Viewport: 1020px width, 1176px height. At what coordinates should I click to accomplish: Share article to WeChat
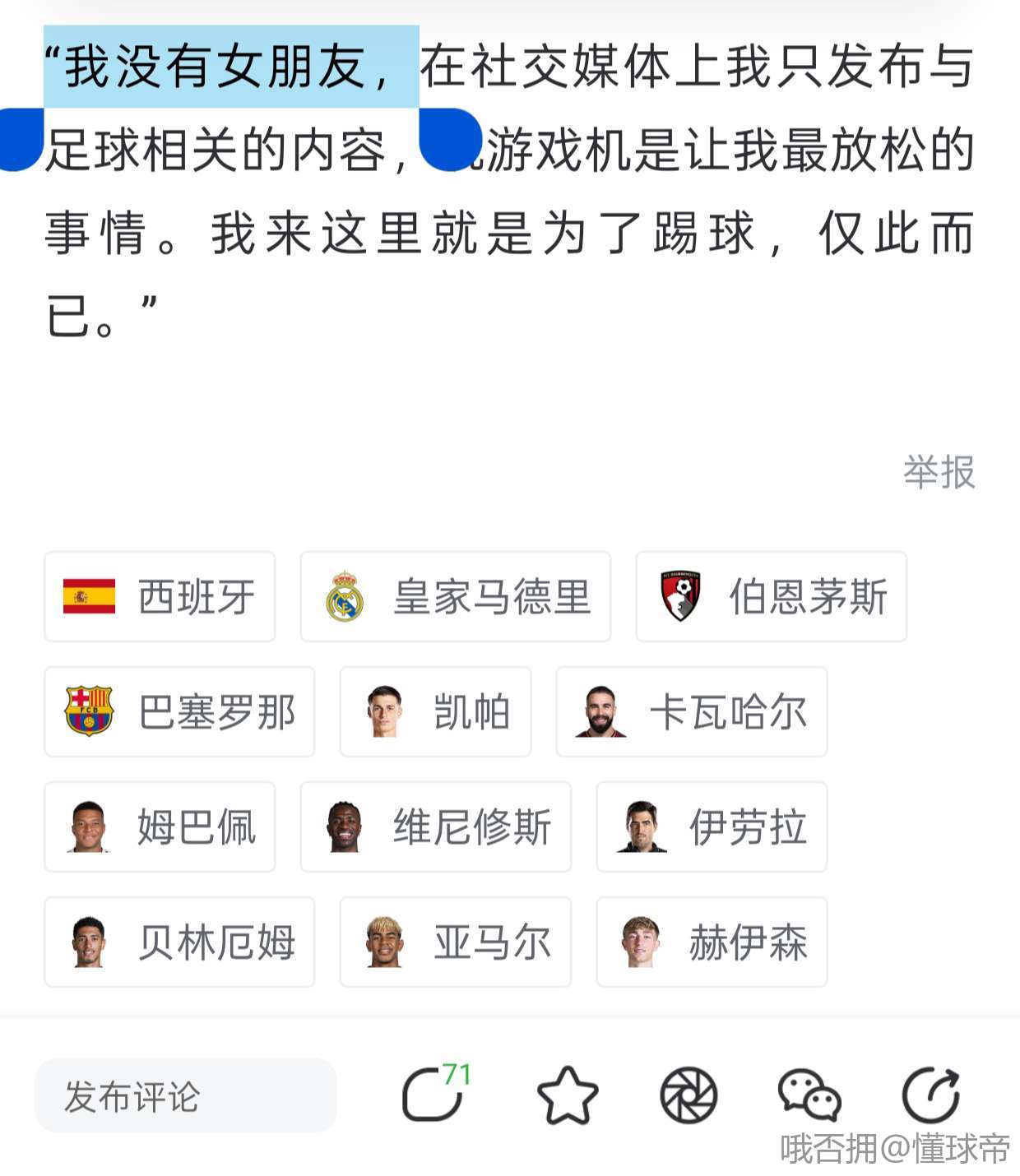(x=809, y=1095)
